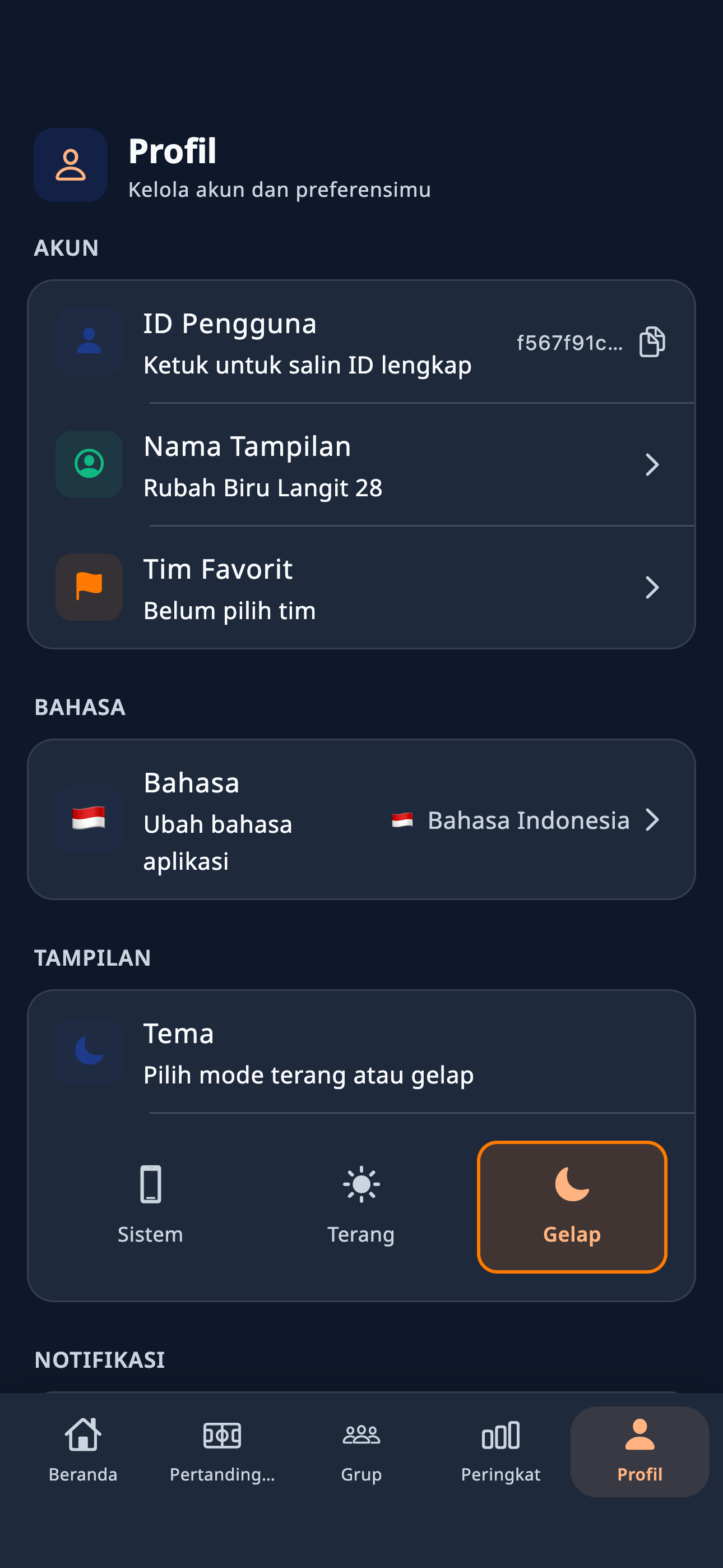723x1568 pixels.
Task: Open Peringkat via the chart icon
Action: 500,1453
